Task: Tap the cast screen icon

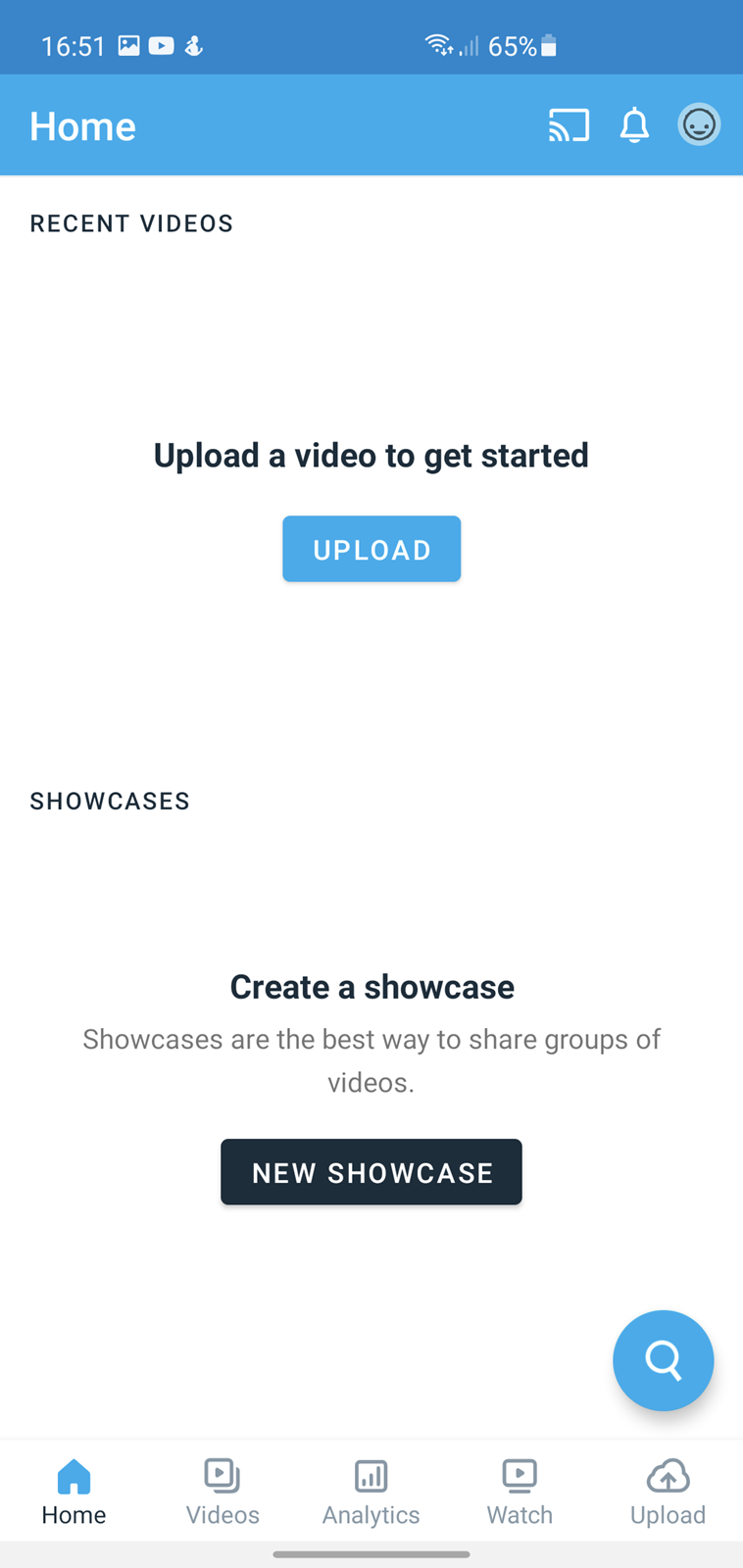Action: [x=569, y=125]
